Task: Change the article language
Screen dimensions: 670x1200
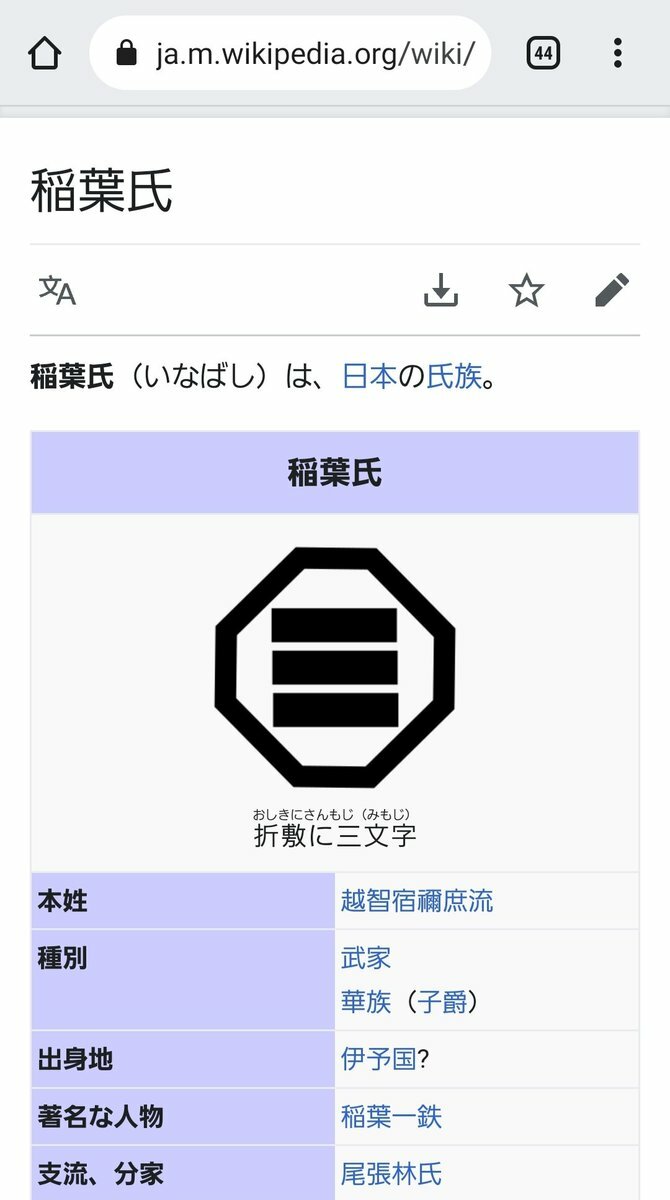Action: tap(57, 291)
